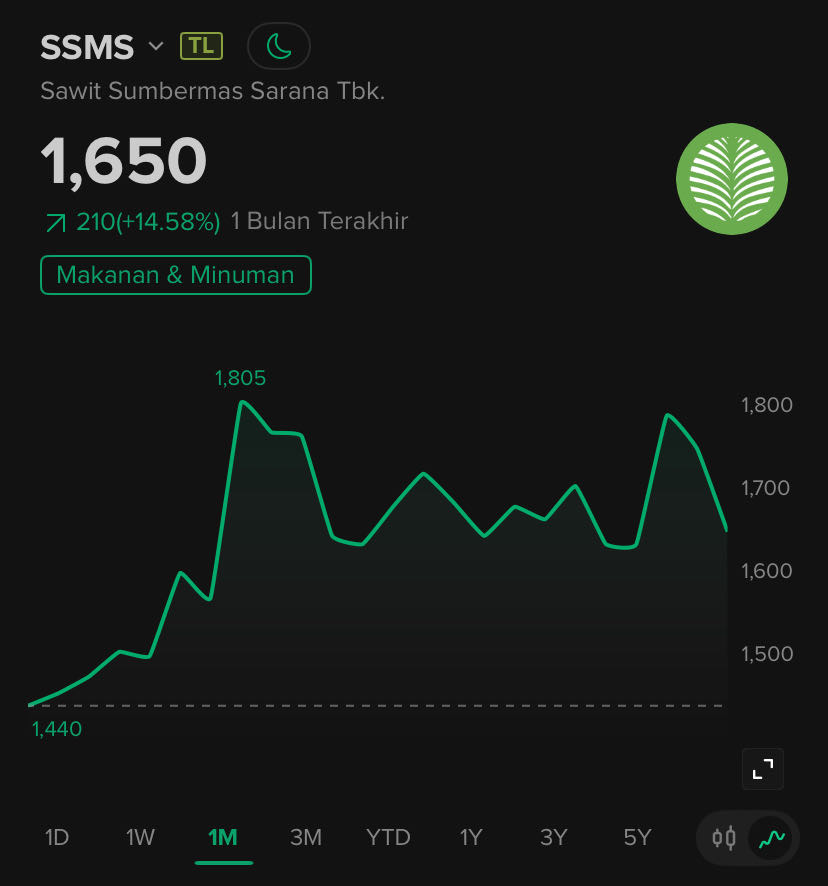Viewport: 828px width, 886px height.
Task: Select the 1W timeframe
Action: point(140,838)
